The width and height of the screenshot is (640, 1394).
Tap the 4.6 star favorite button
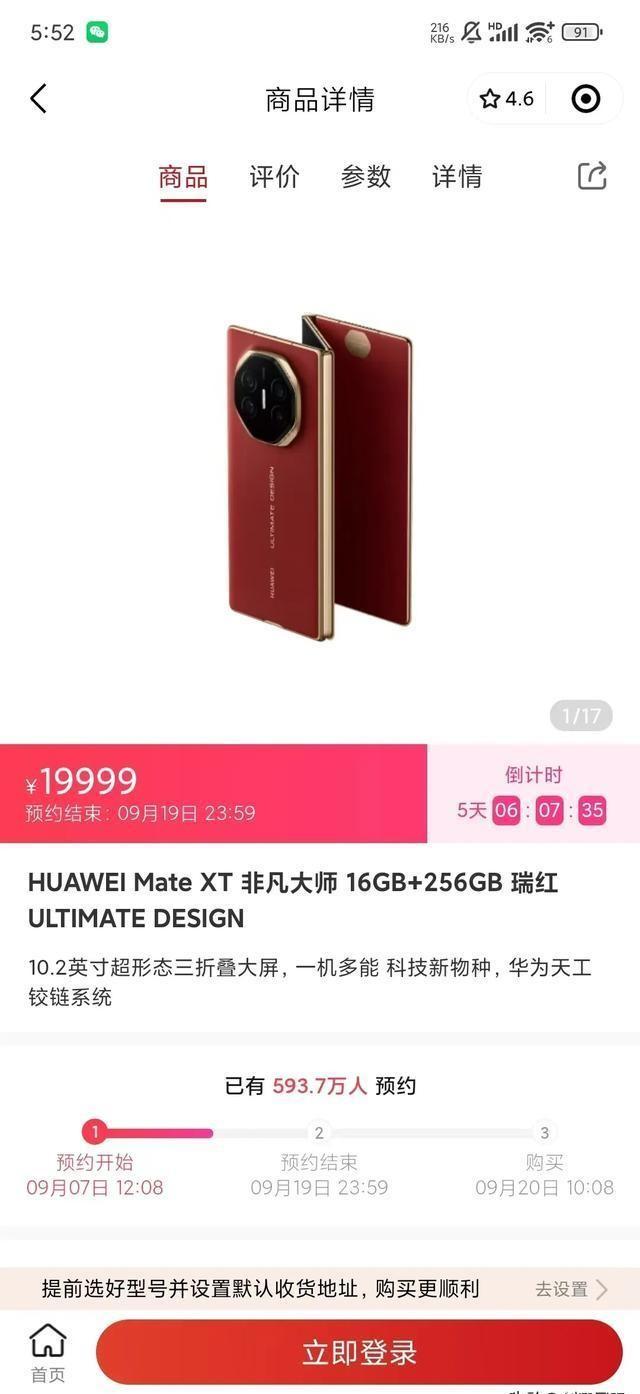[x=507, y=99]
